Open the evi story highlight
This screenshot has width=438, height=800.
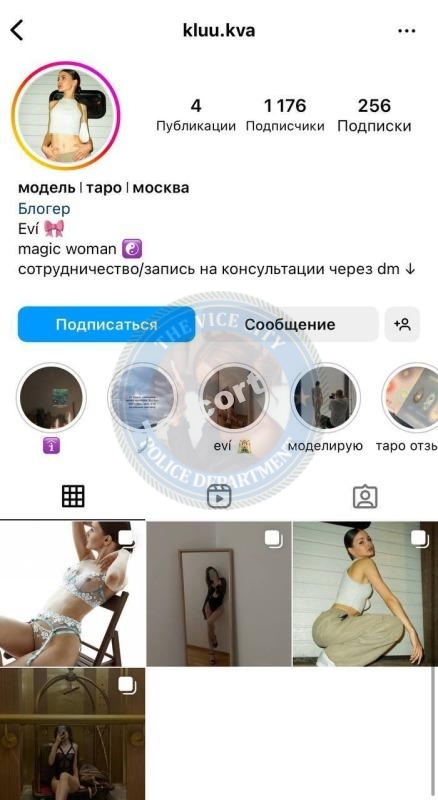coord(234,398)
